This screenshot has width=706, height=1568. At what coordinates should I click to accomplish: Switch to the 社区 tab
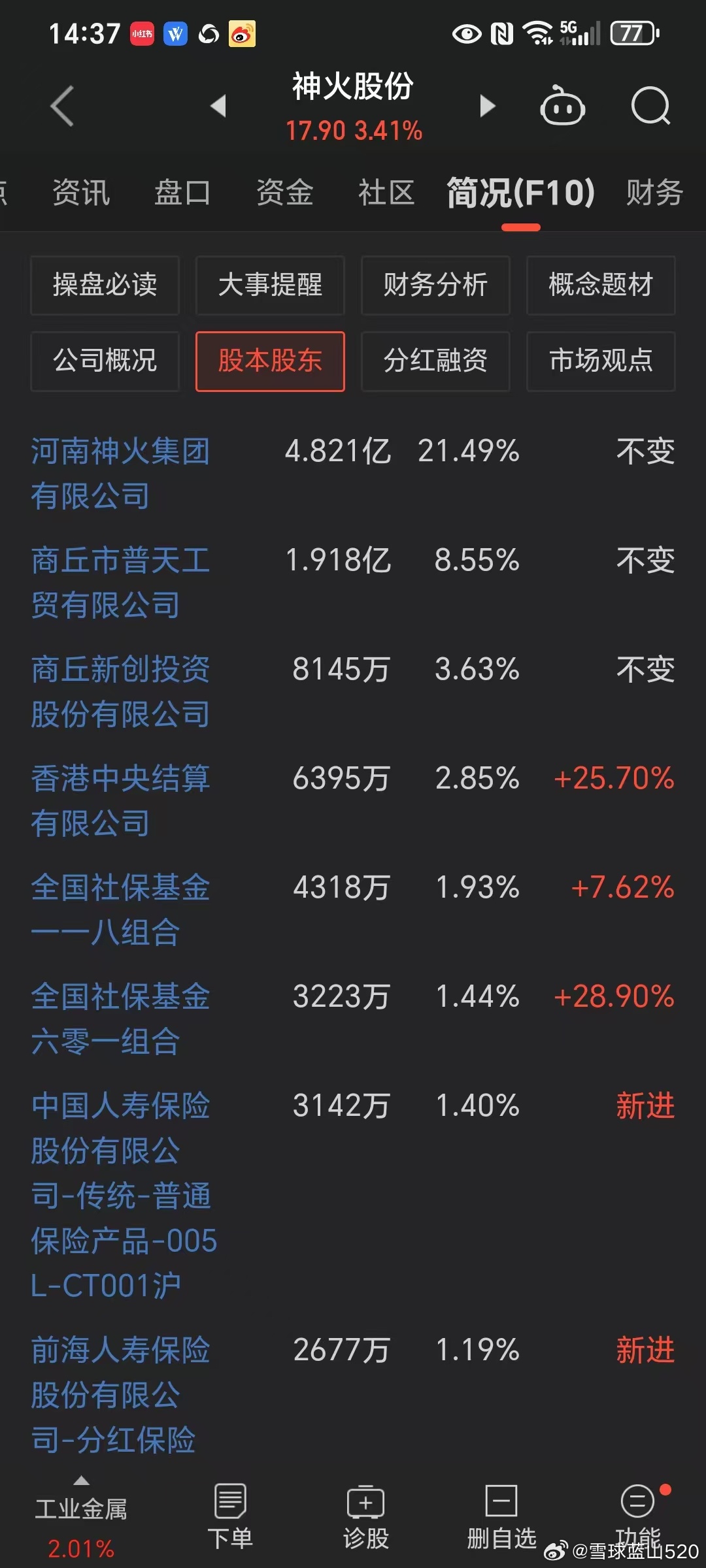[x=386, y=193]
